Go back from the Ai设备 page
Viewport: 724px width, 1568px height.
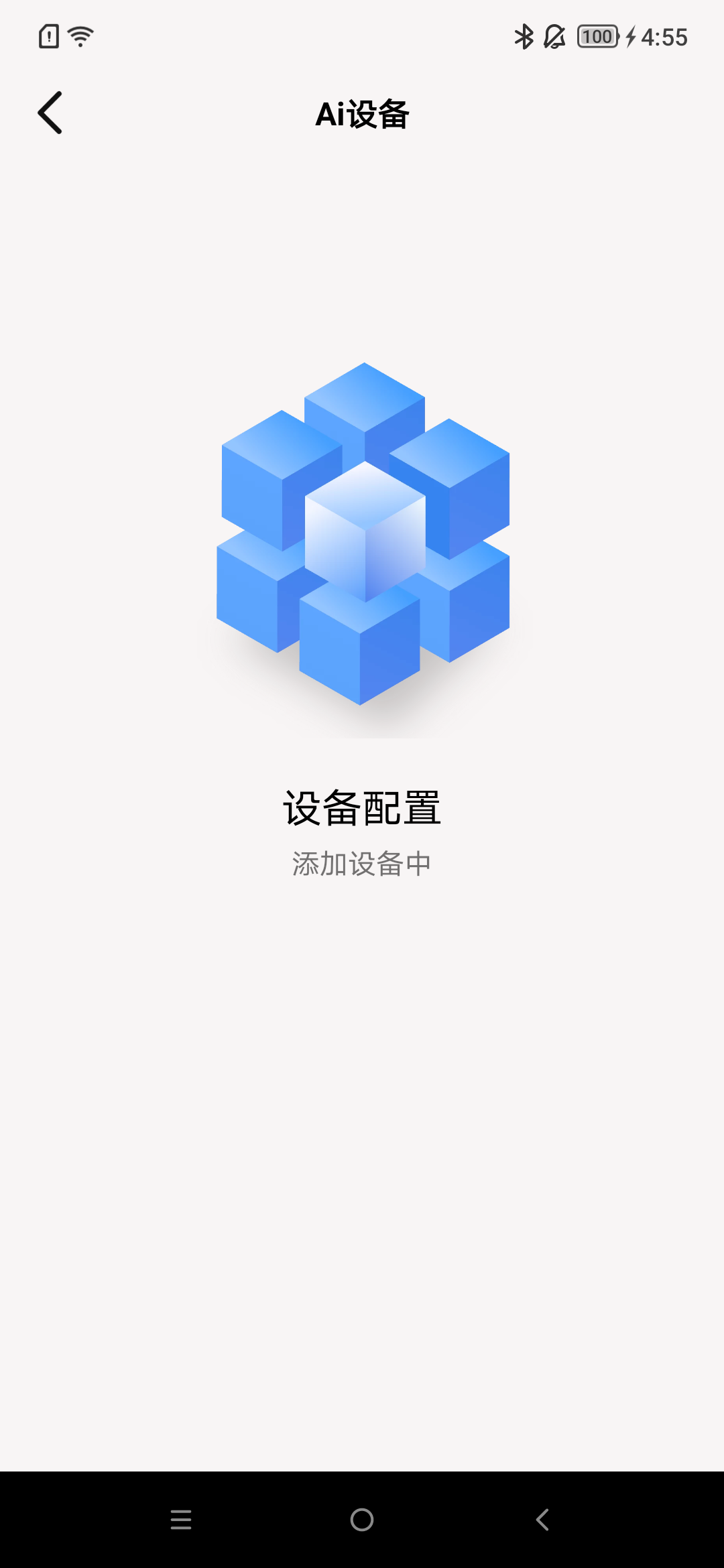[50, 113]
